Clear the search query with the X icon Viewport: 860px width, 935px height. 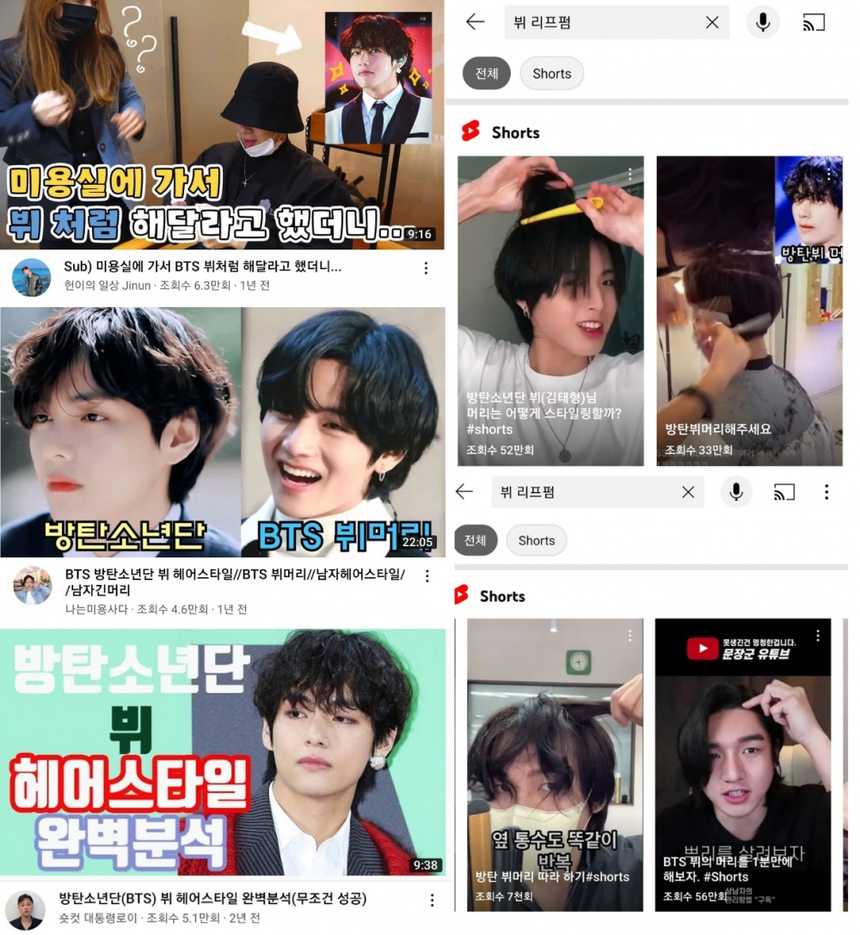click(712, 22)
